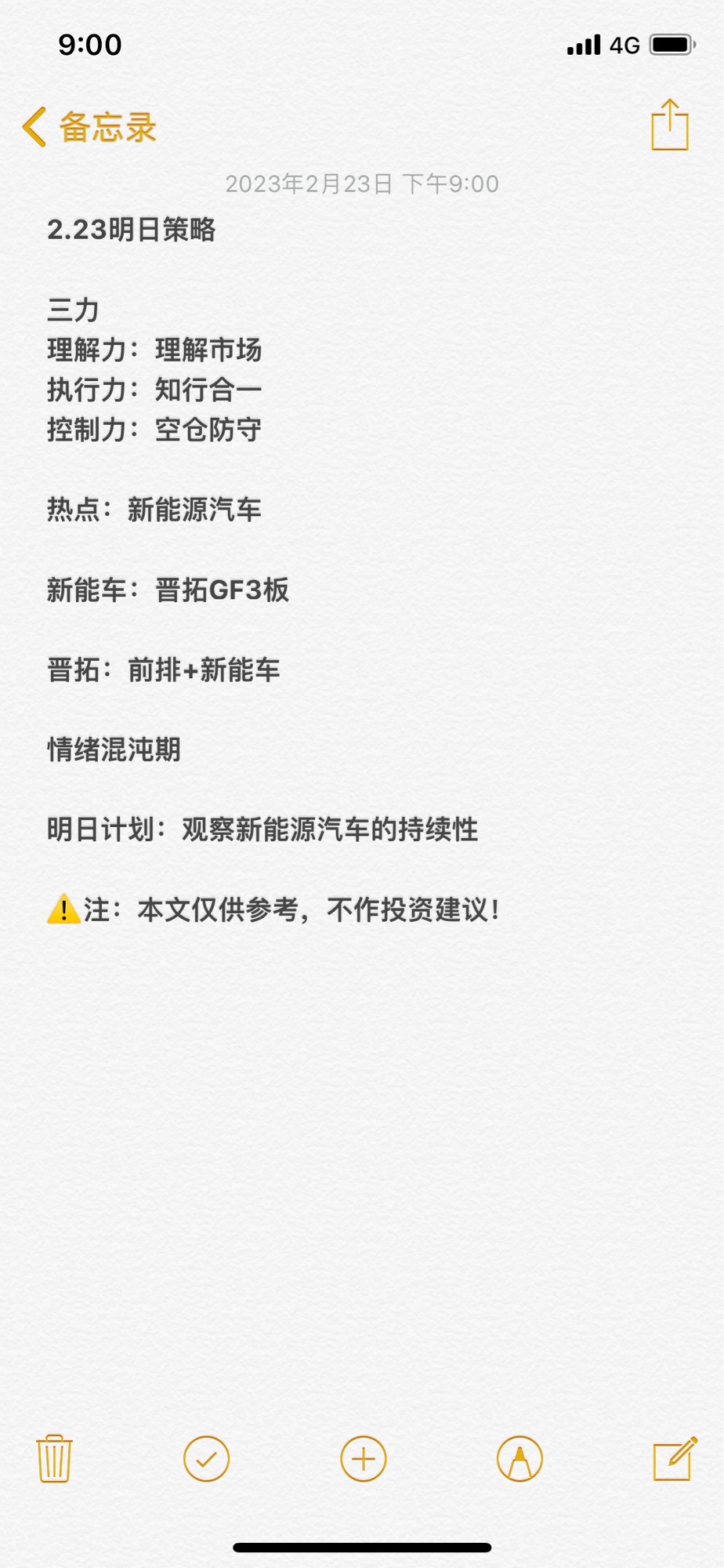Go back to the 备忘录 list

tap(89, 127)
